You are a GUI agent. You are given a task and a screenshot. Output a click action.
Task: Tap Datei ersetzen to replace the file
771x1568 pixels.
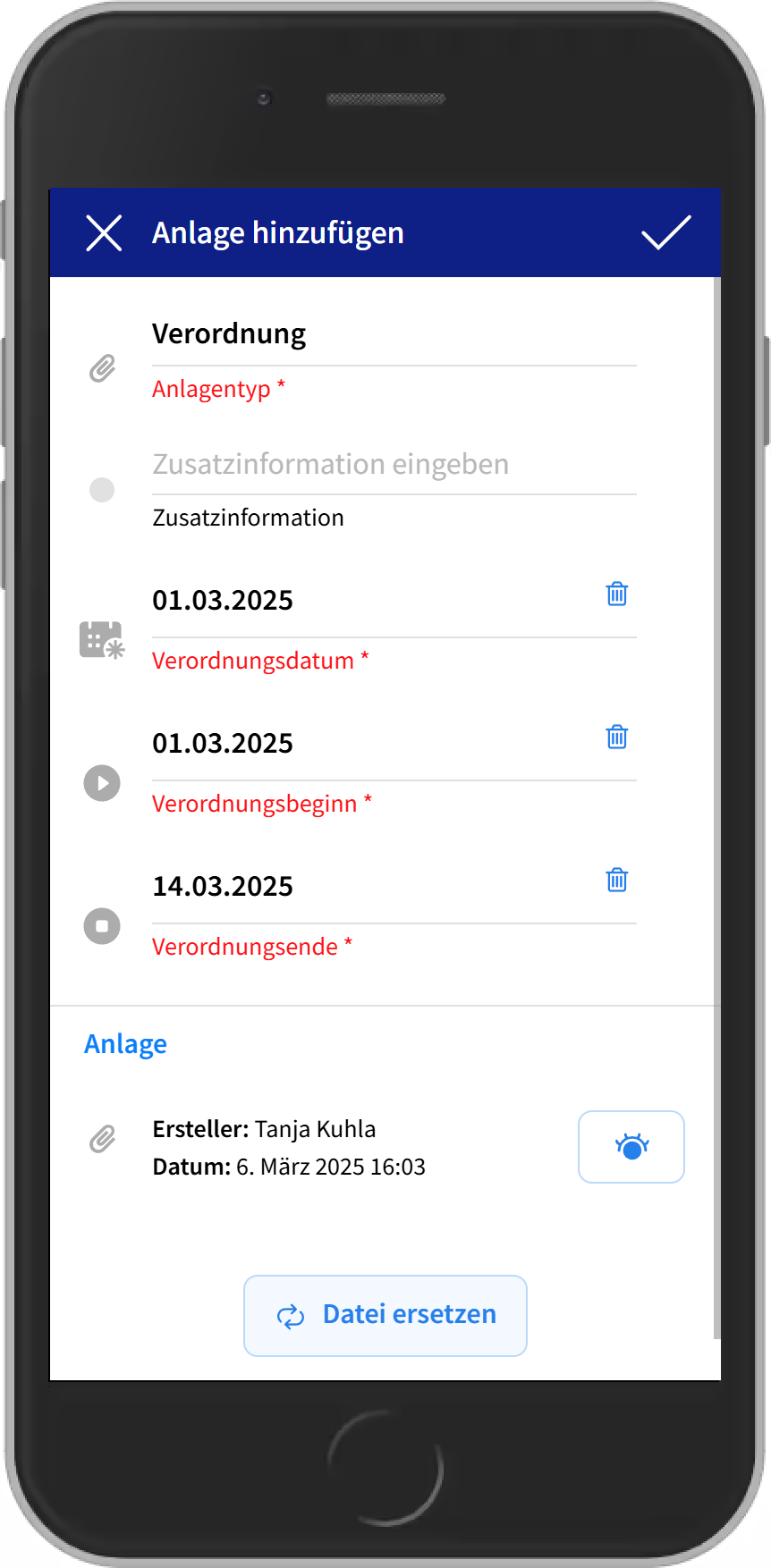(x=385, y=1316)
